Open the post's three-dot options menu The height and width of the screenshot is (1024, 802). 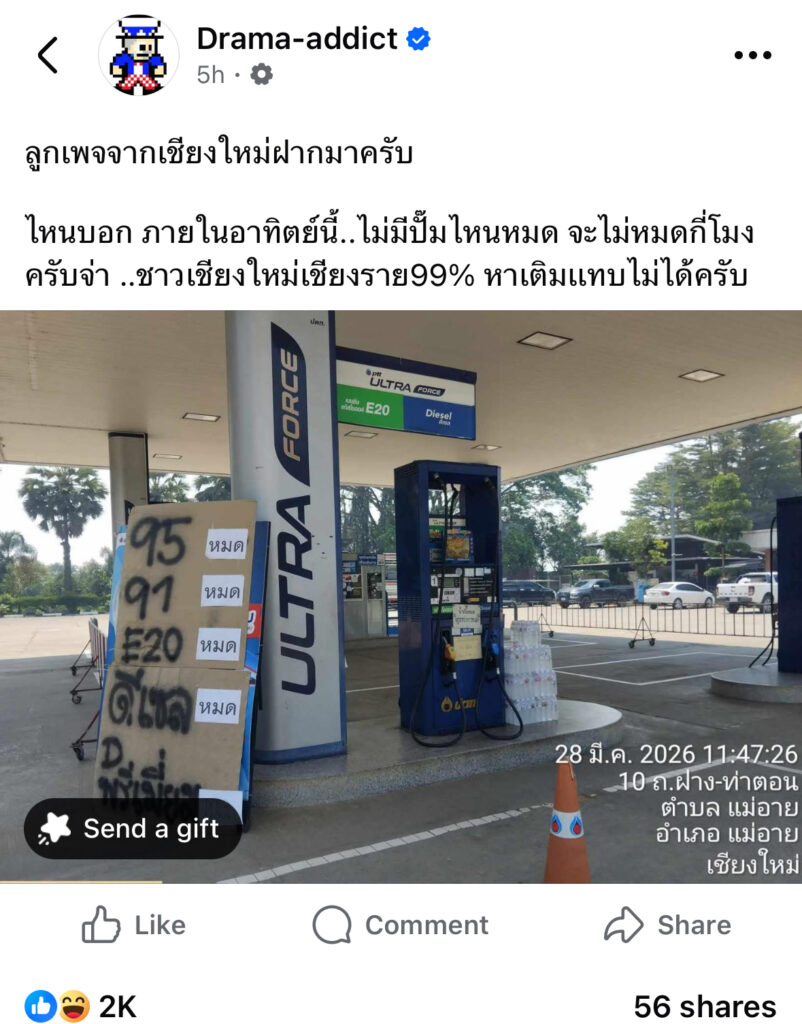(x=752, y=55)
